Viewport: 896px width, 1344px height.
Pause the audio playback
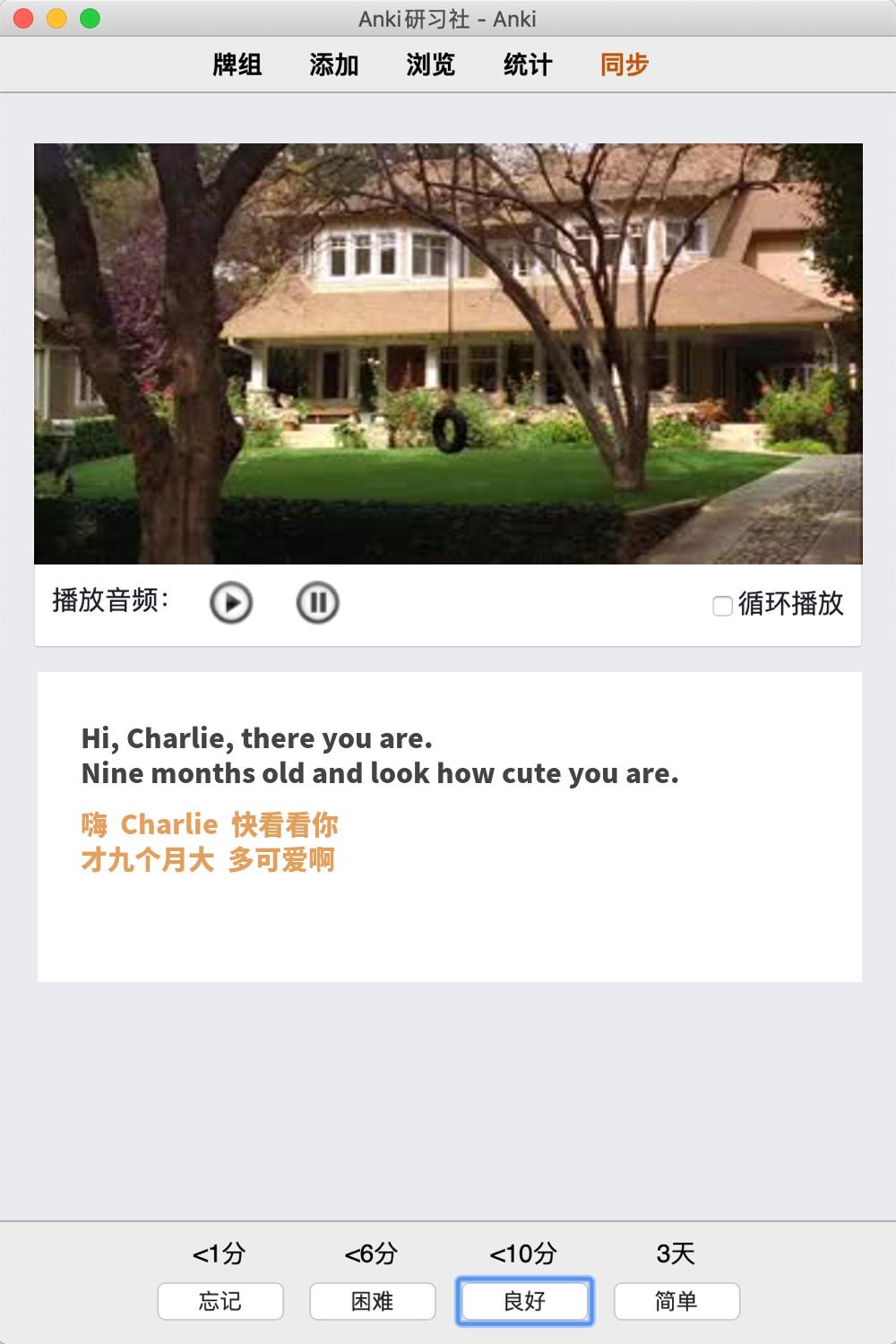(317, 602)
